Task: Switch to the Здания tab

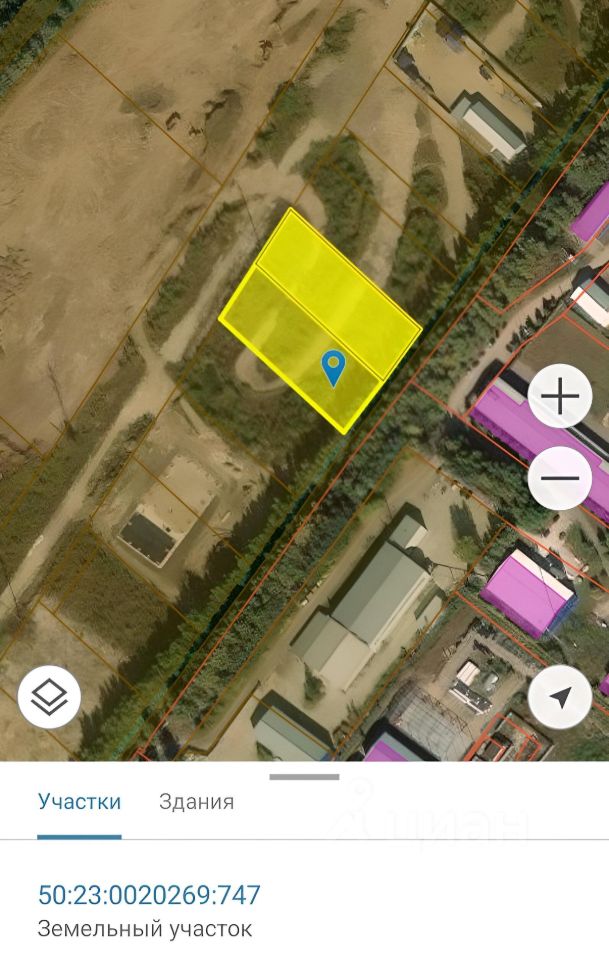Action: point(196,801)
